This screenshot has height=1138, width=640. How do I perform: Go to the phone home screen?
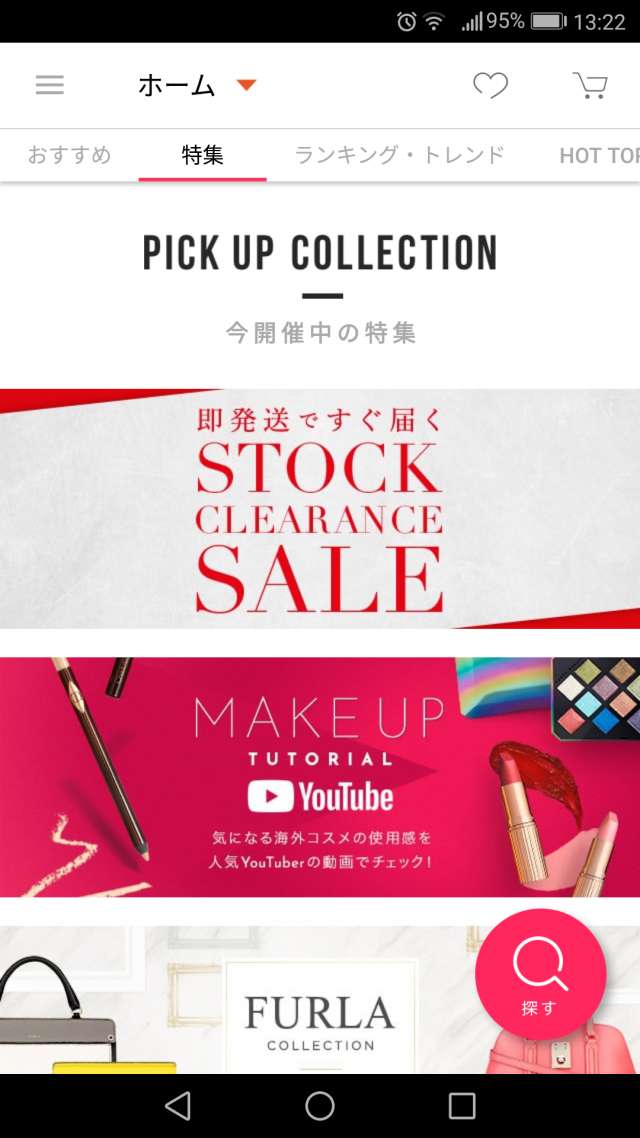320,1105
